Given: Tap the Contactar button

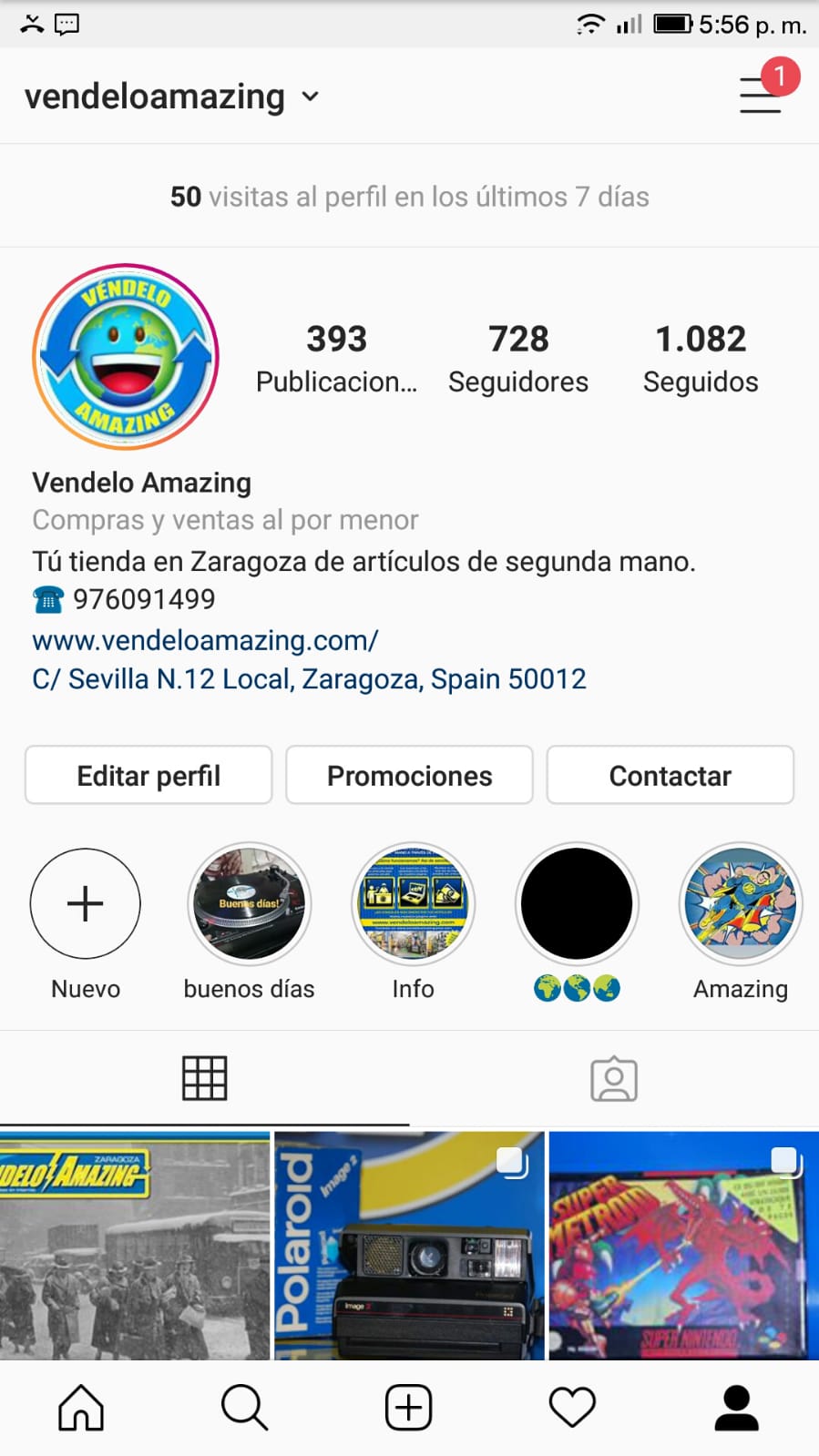Looking at the screenshot, I should tap(670, 776).
